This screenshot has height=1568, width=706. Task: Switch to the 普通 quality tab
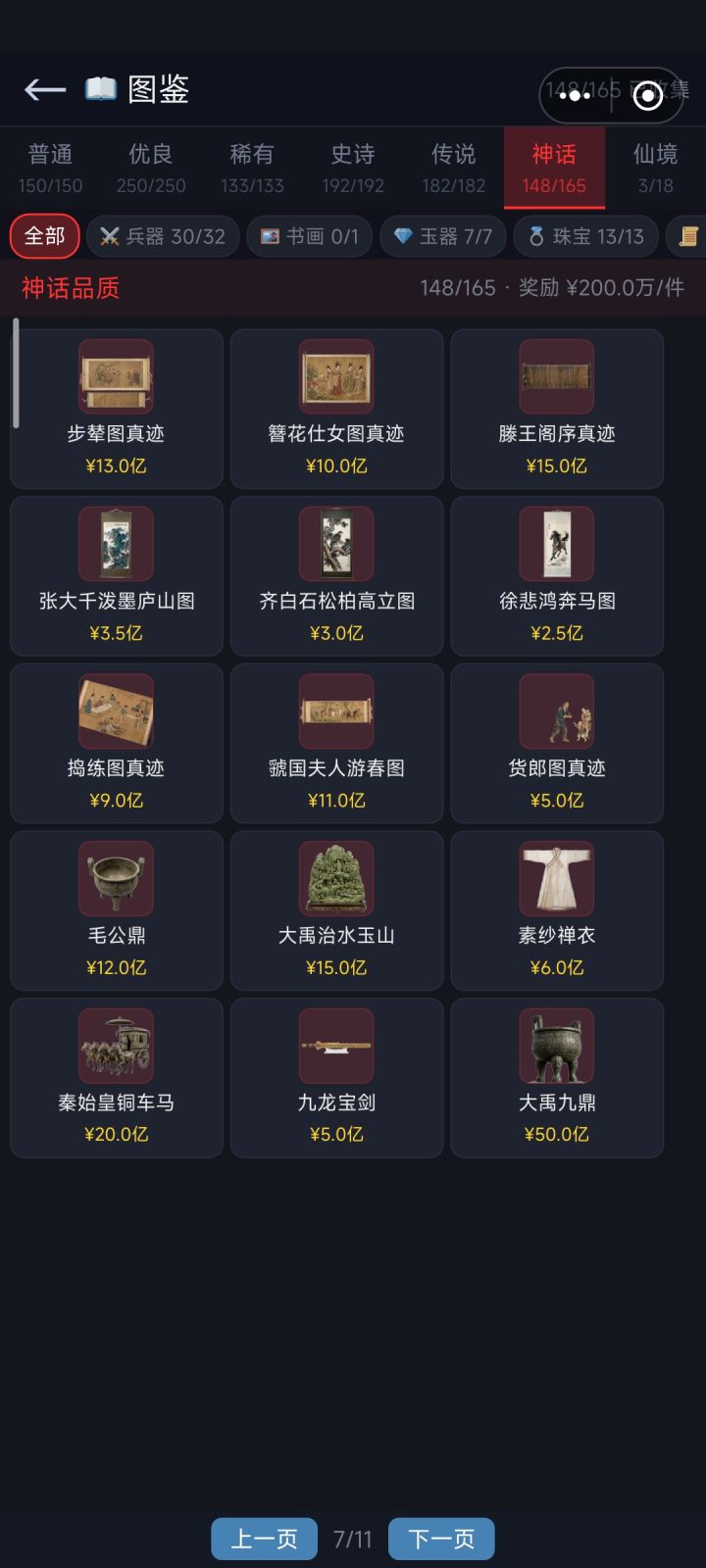click(51, 167)
